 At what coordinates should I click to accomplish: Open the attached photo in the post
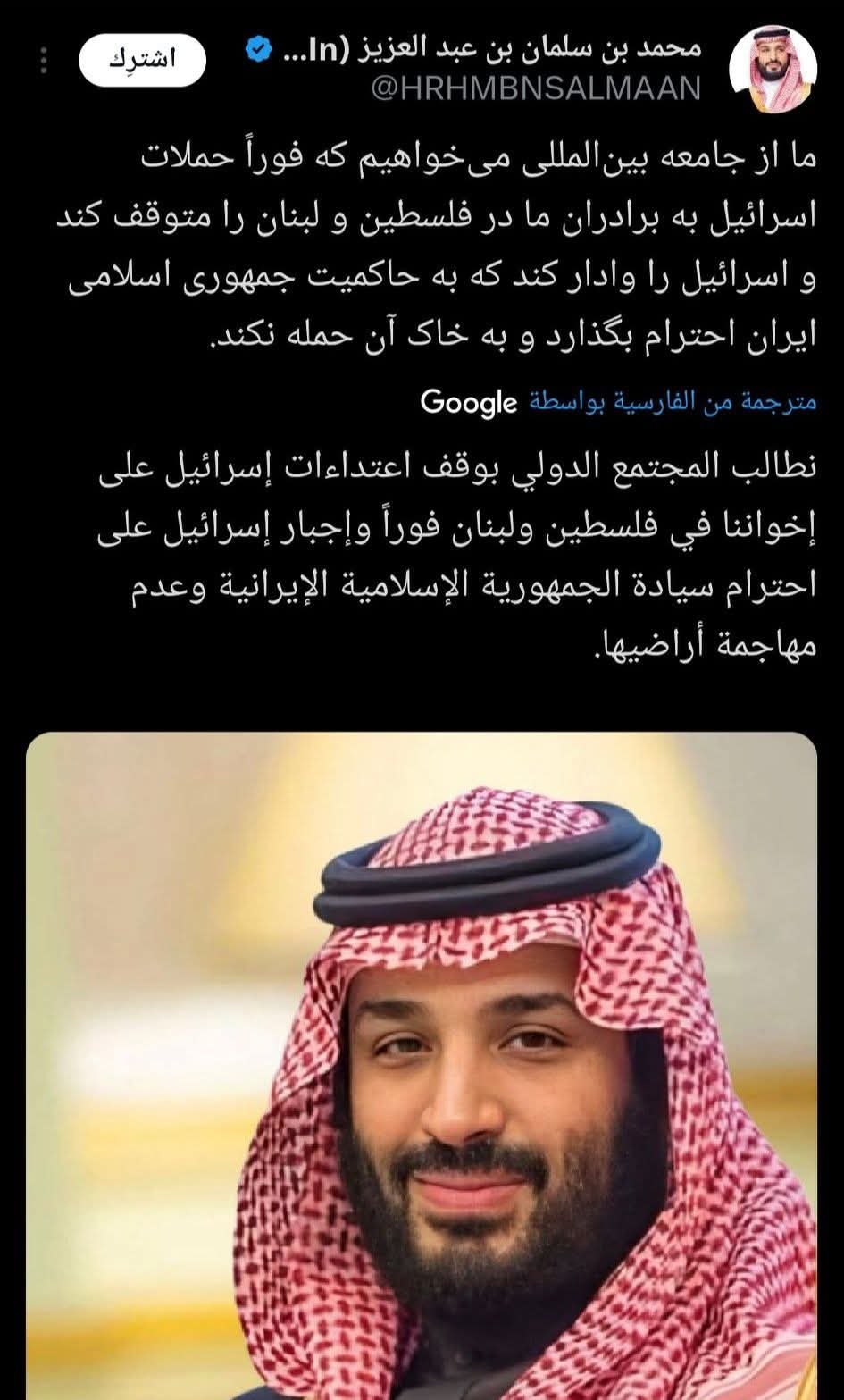(422, 1063)
